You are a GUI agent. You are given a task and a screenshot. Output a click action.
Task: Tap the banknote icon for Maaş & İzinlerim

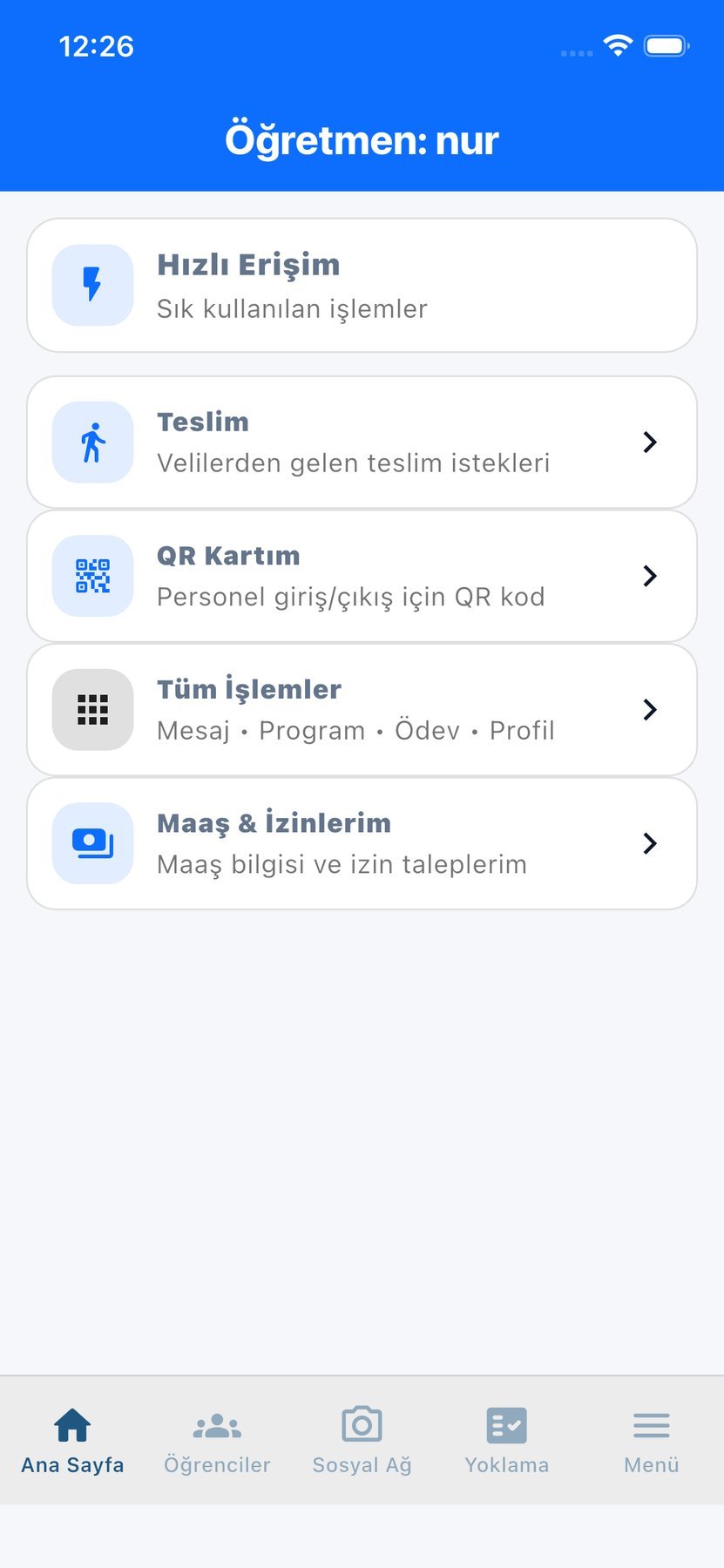92,842
